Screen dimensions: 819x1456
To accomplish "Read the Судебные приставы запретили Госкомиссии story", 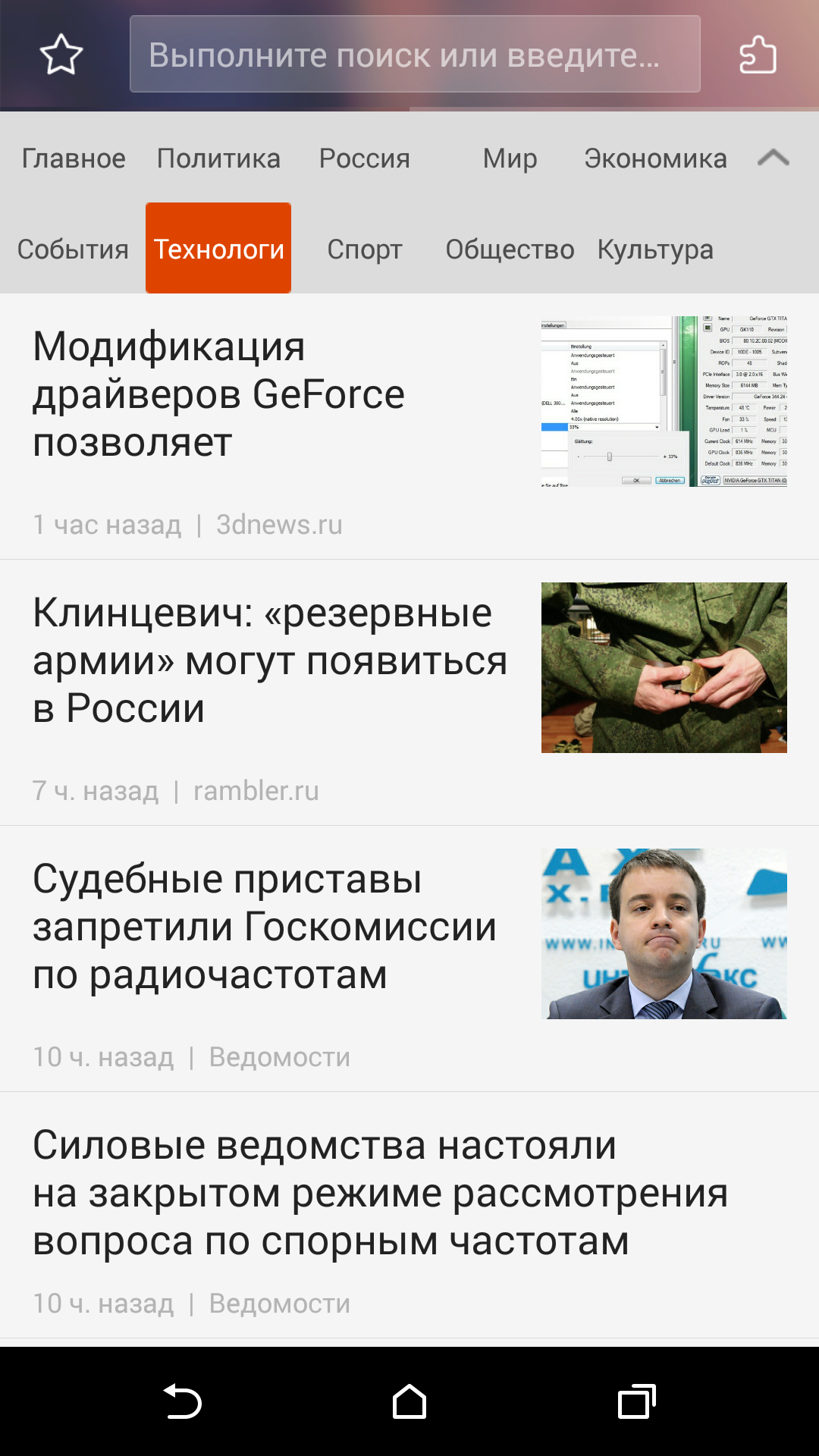I will click(x=409, y=959).
